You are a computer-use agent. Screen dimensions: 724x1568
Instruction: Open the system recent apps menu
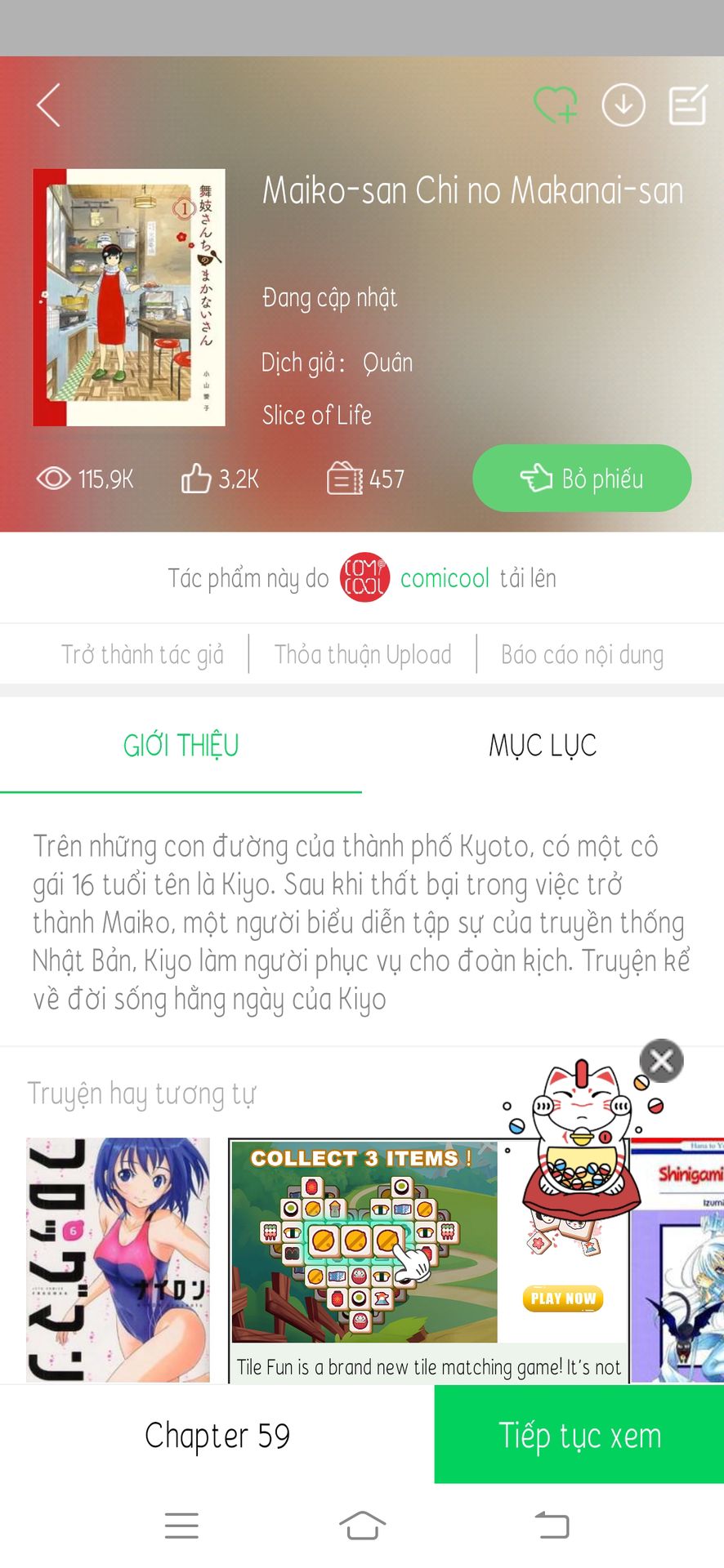coord(181,1525)
